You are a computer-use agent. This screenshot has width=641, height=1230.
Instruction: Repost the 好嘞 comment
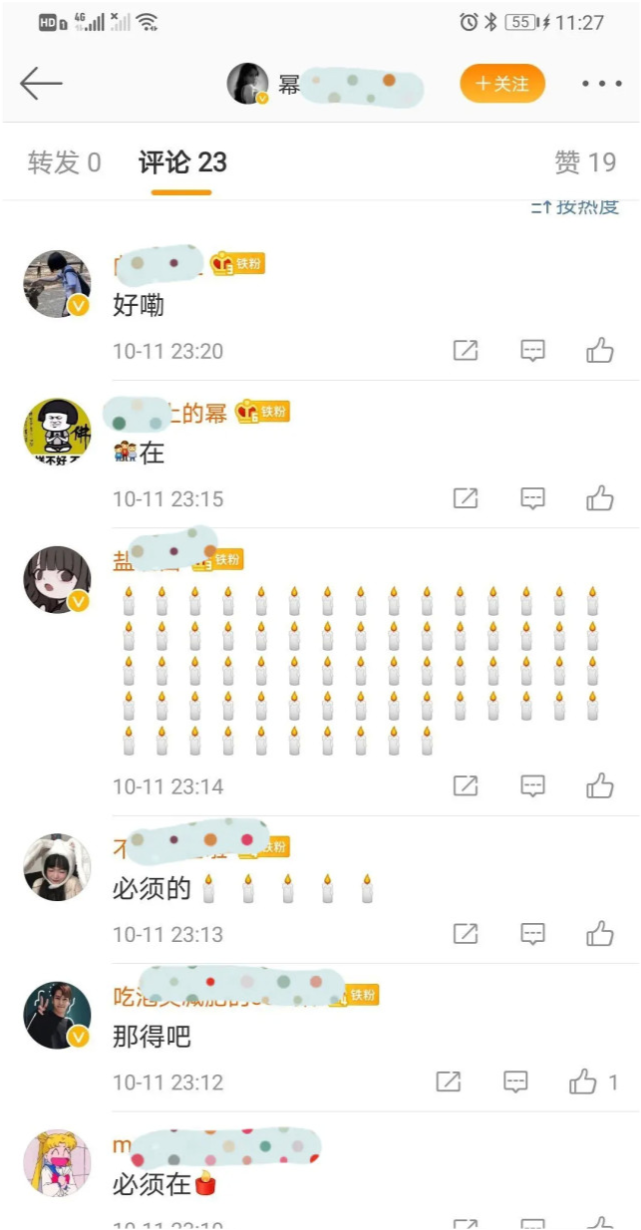coord(466,350)
